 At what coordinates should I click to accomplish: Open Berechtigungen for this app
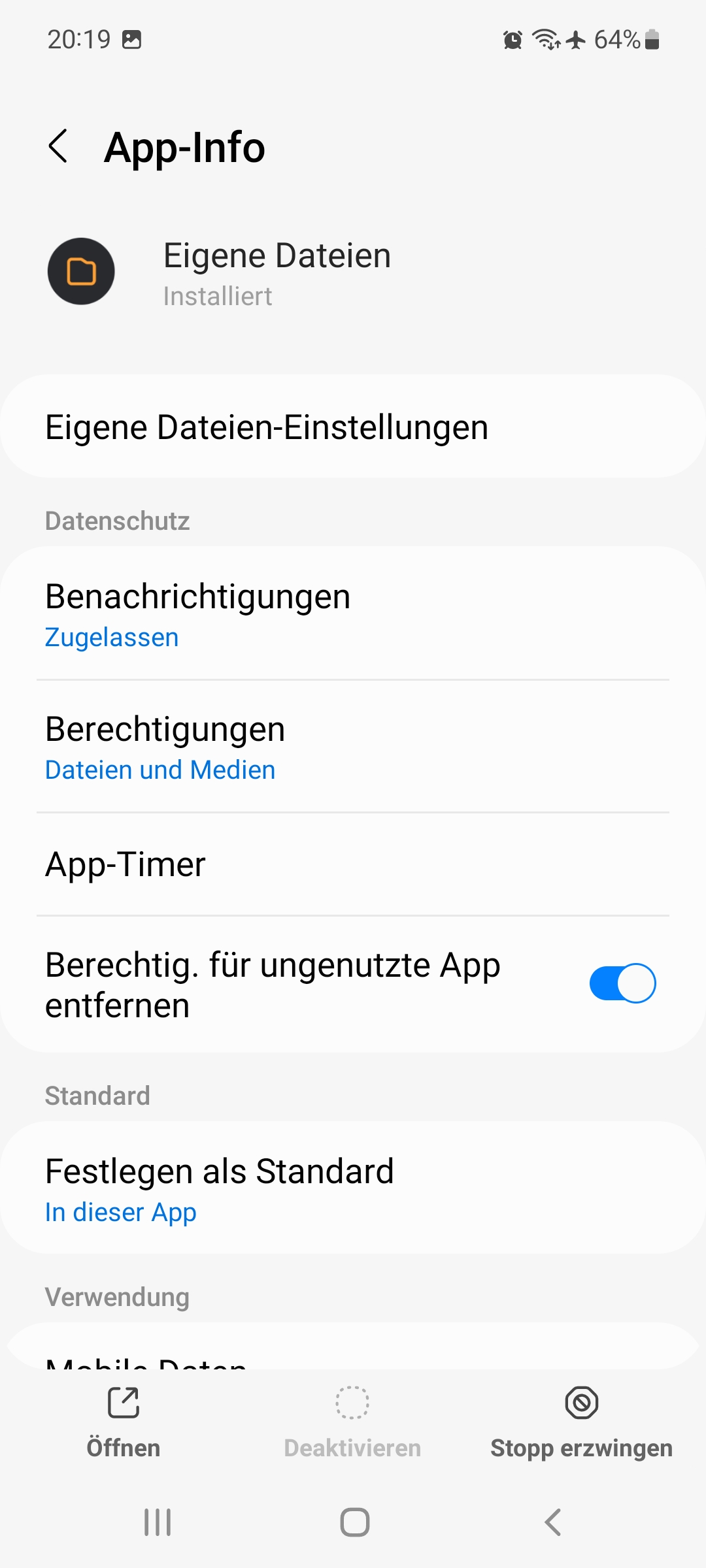click(353, 747)
